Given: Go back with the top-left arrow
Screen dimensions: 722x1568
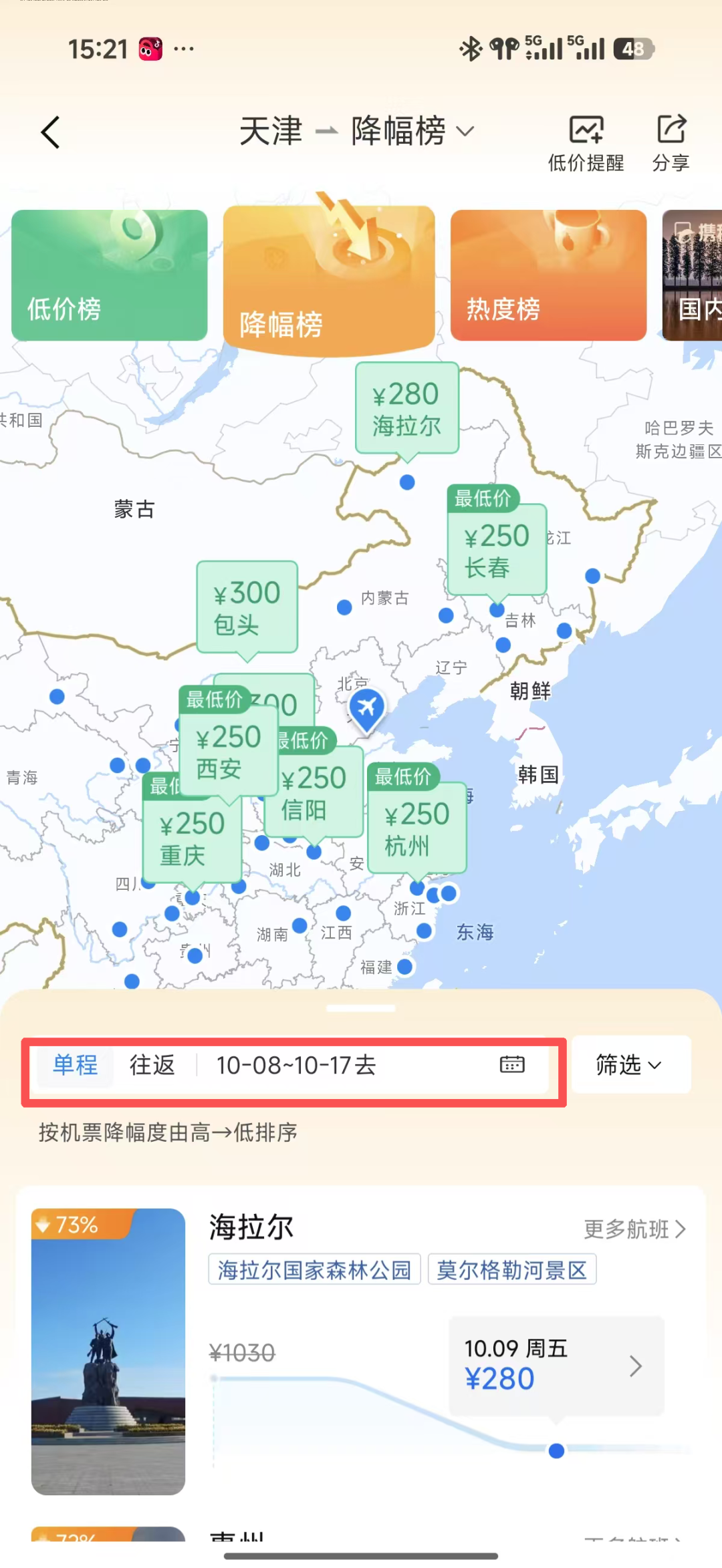Looking at the screenshot, I should (x=51, y=132).
